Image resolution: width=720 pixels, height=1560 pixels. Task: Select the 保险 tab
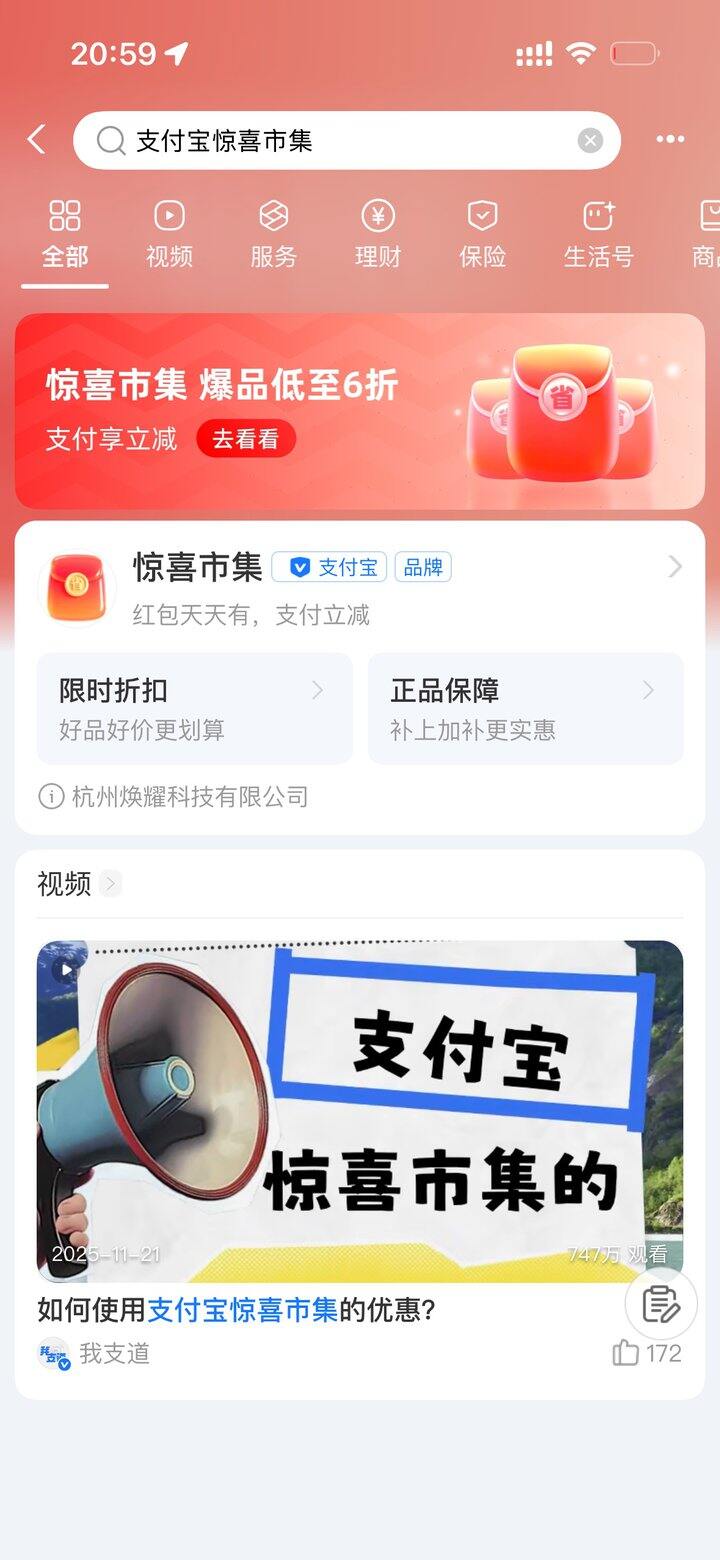482,234
